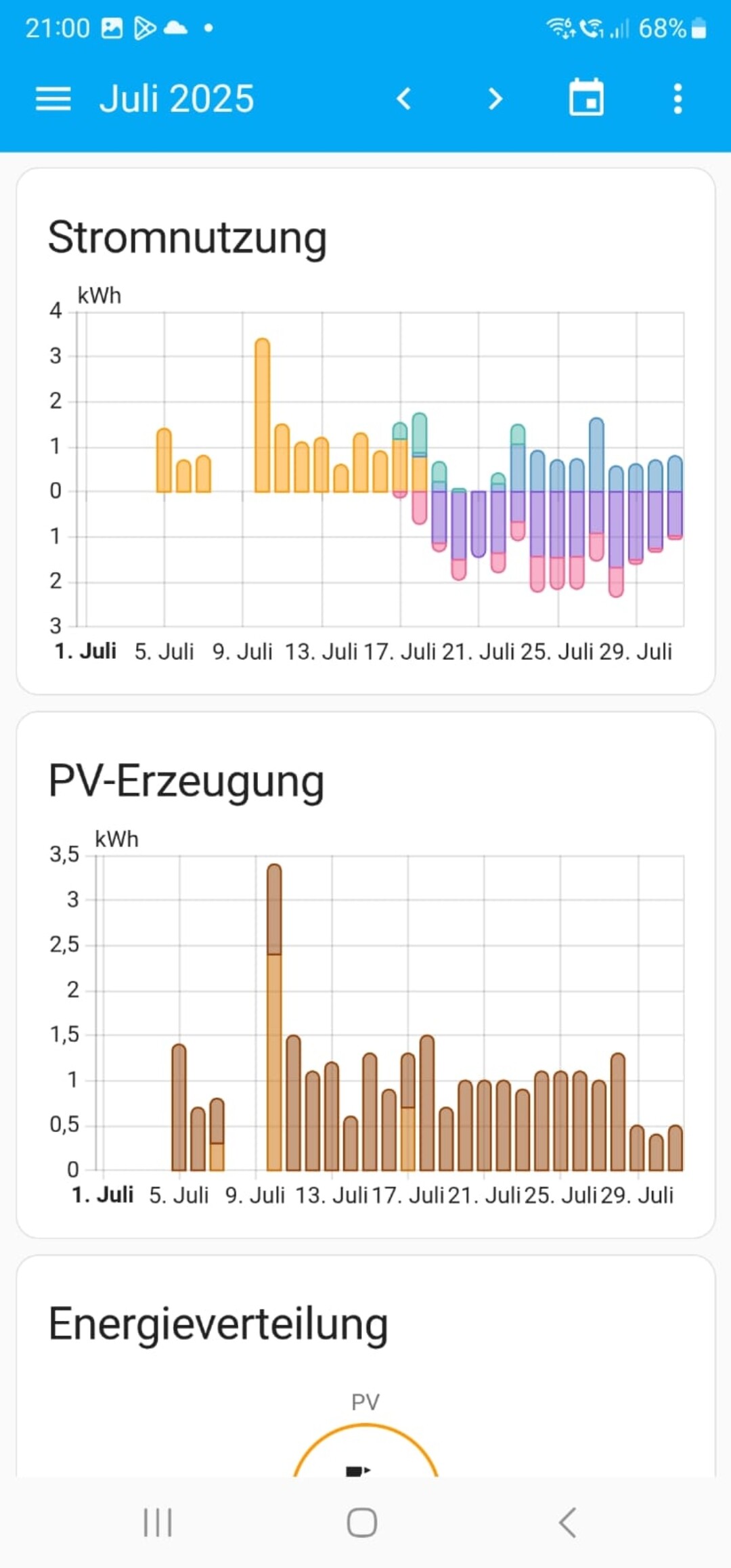731x1568 pixels.
Task: Go to the previous month
Action: [x=404, y=99]
